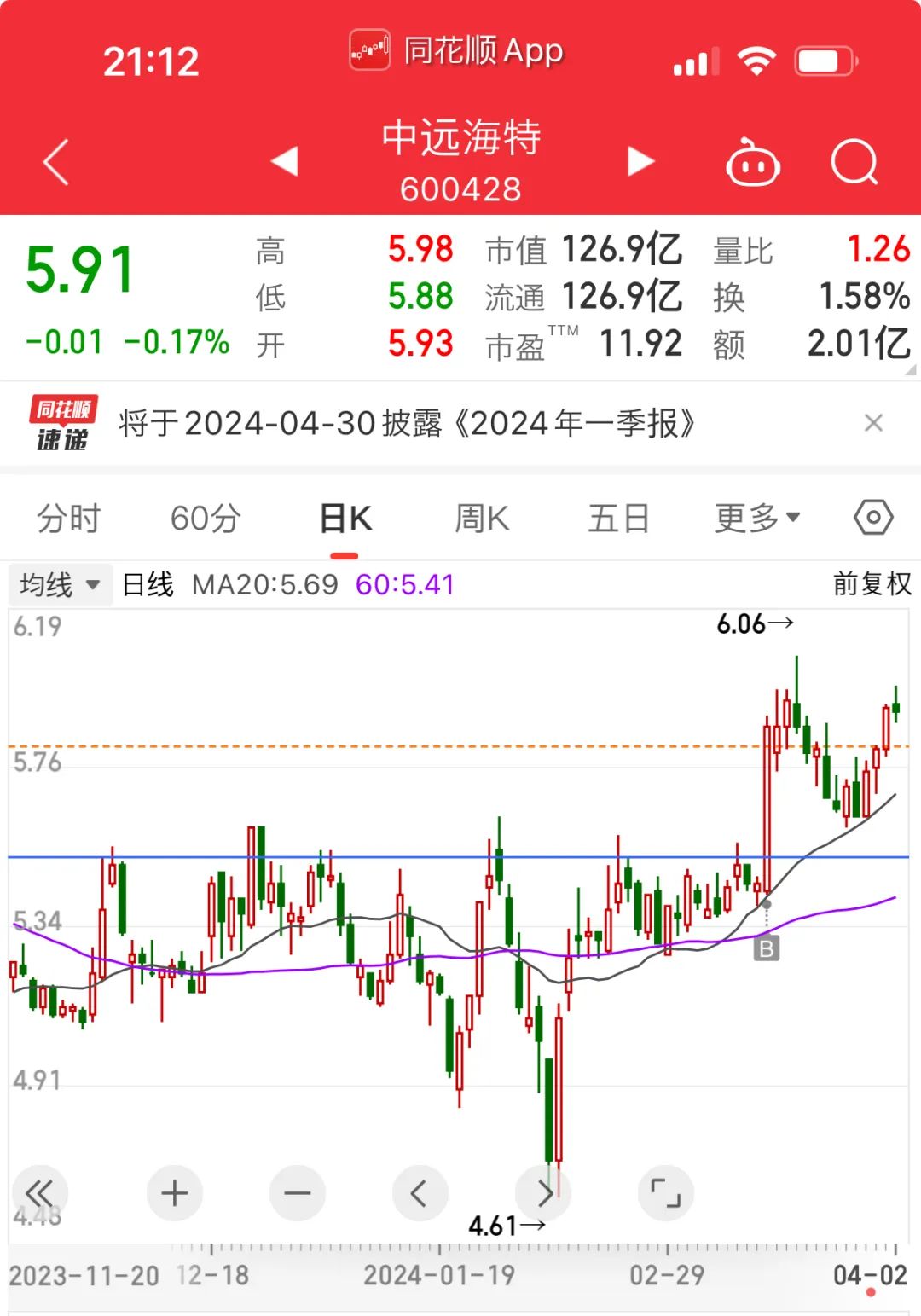Open chart settings hexagon icon
Viewport: 921px width, 1316px height.
(873, 518)
